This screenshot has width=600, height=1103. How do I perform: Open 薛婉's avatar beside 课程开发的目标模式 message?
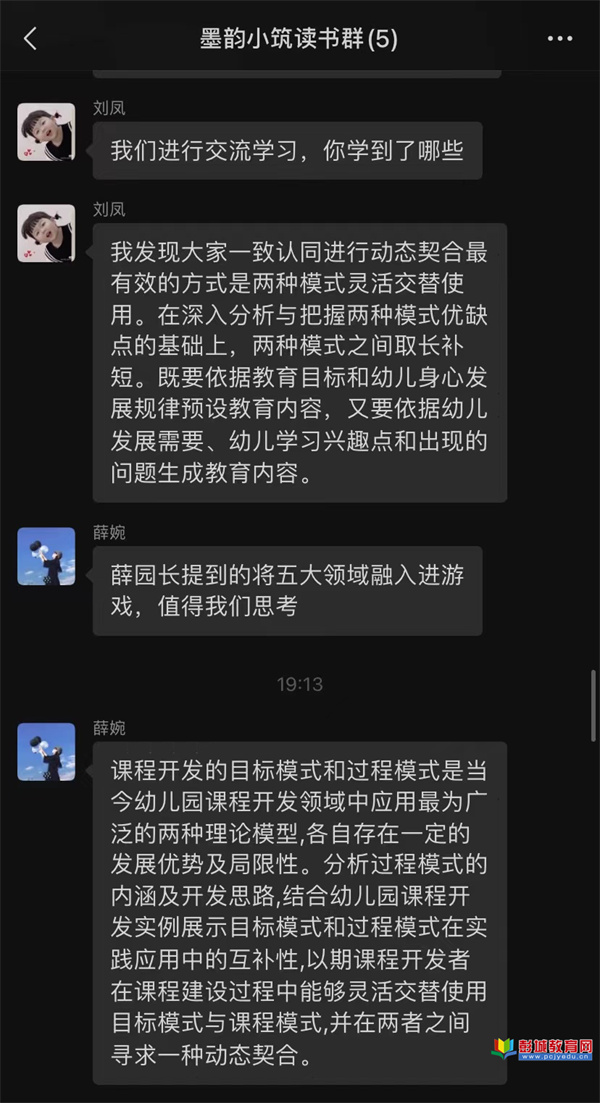[x=46, y=751]
